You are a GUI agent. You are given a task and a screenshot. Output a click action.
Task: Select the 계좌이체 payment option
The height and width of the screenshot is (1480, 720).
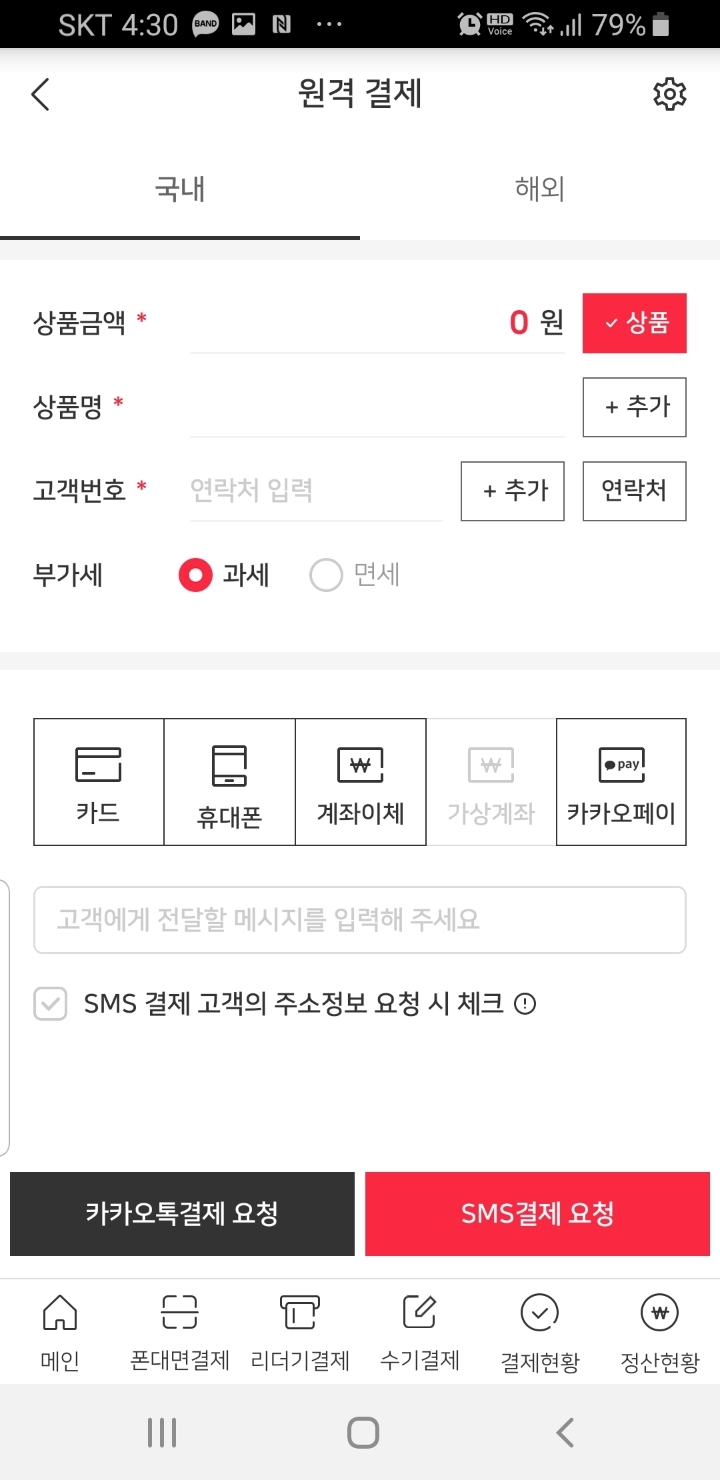pyautogui.click(x=360, y=782)
